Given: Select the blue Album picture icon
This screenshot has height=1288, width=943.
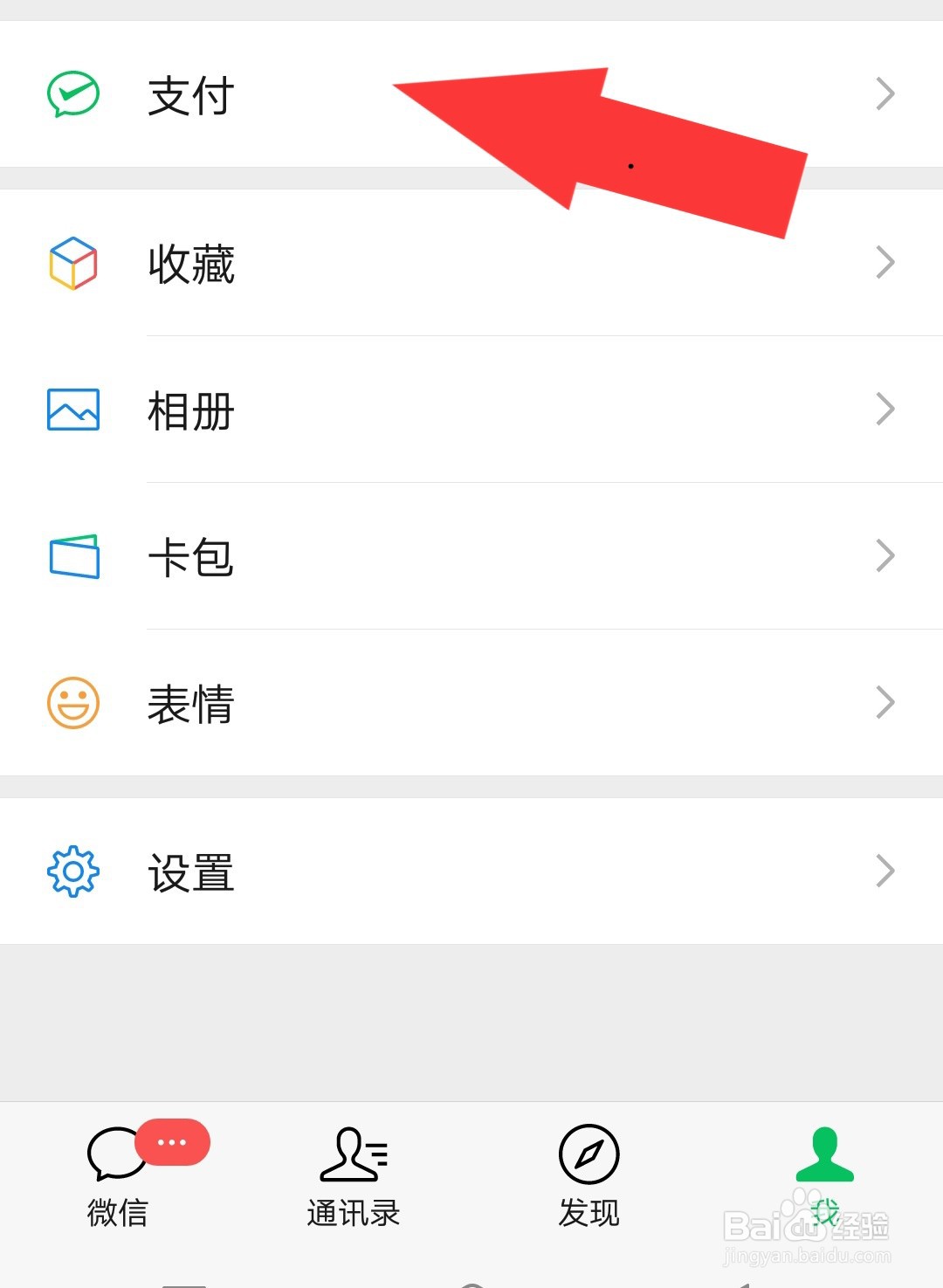Looking at the screenshot, I should coord(73,409).
